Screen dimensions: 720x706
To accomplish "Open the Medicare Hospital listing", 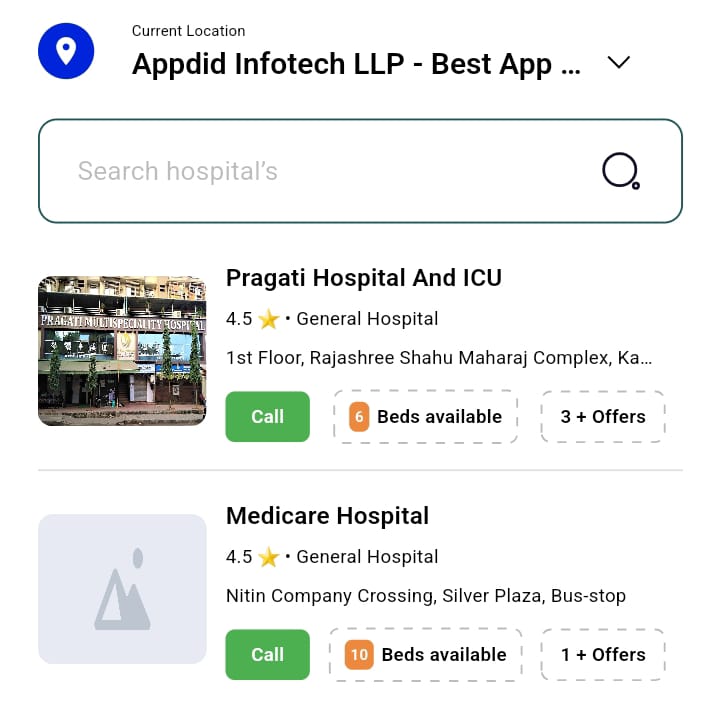I will click(x=327, y=517).
